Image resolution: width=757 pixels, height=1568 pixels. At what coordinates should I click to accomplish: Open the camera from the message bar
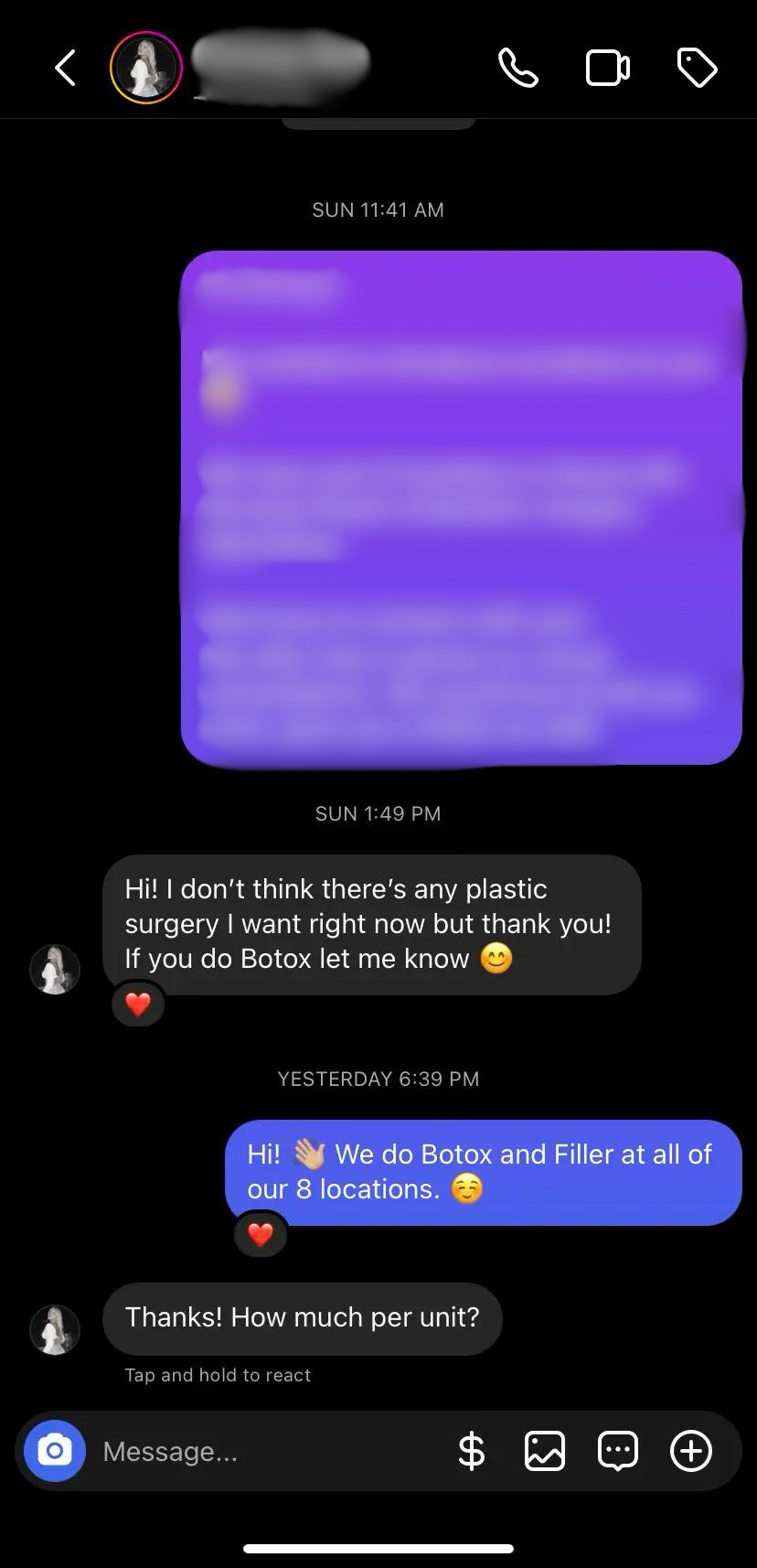click(x=55, y=1451)
